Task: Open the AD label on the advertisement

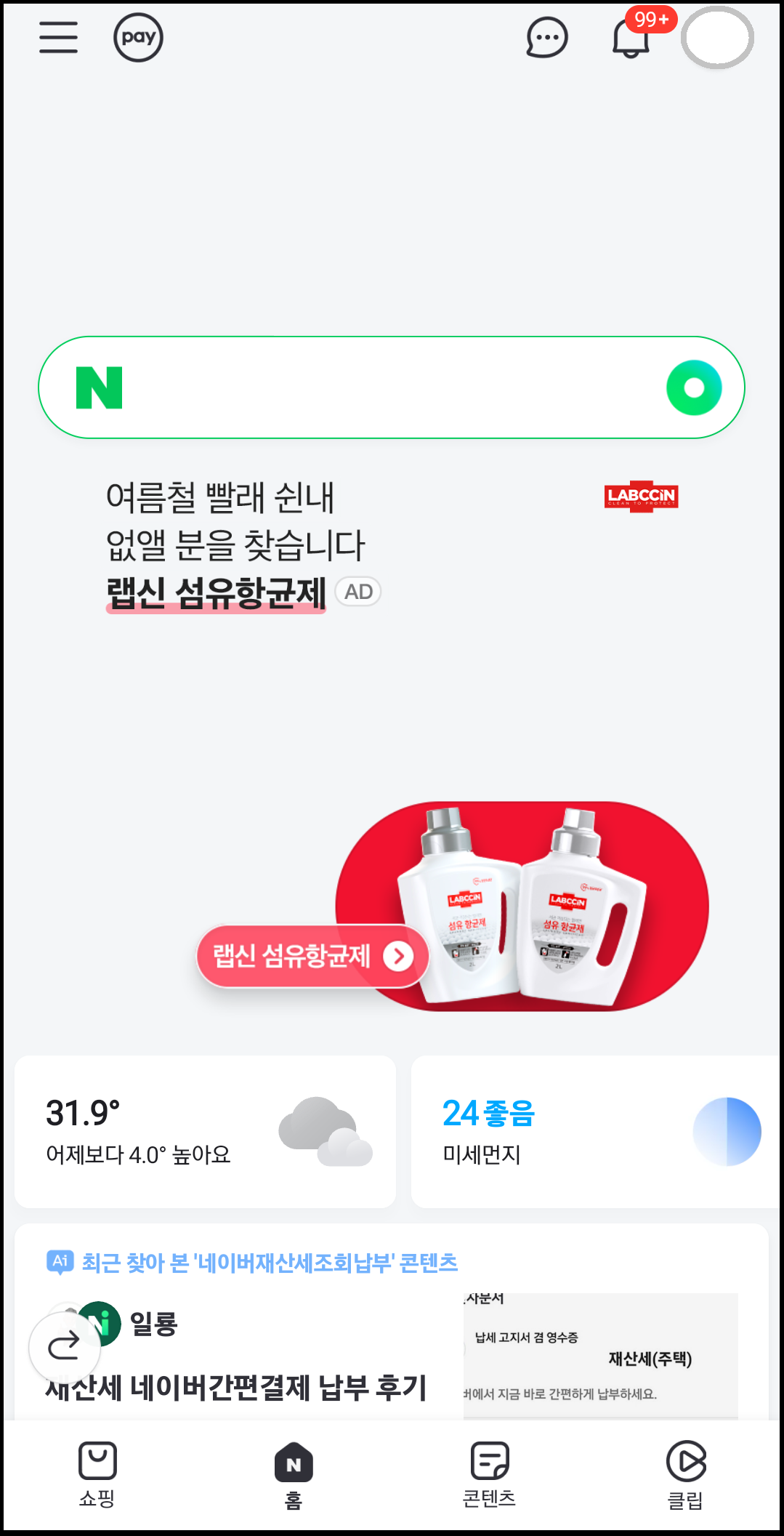Action: 357,591
